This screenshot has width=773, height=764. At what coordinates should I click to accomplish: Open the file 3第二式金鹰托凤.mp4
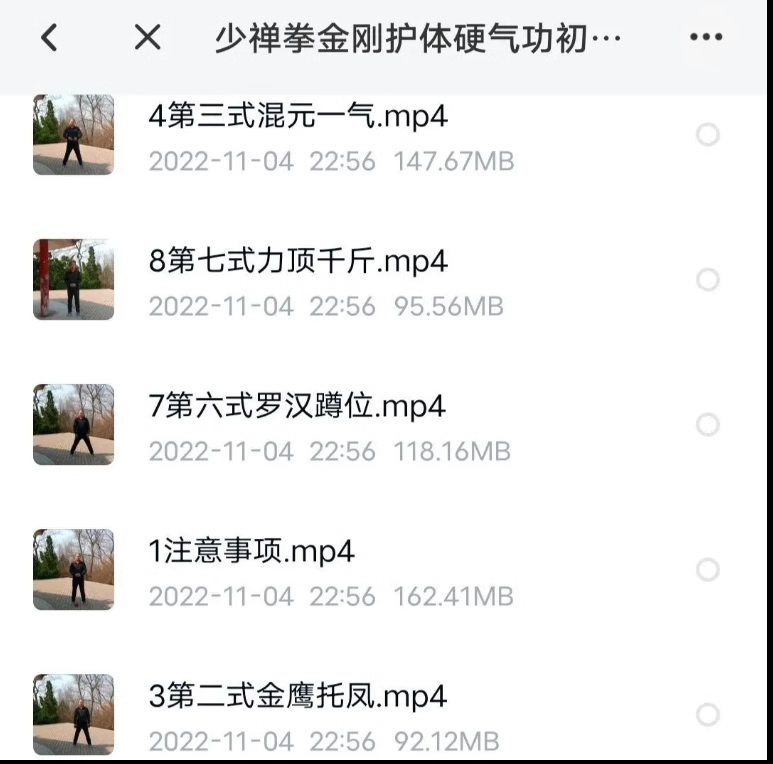[x=297, y=697]
